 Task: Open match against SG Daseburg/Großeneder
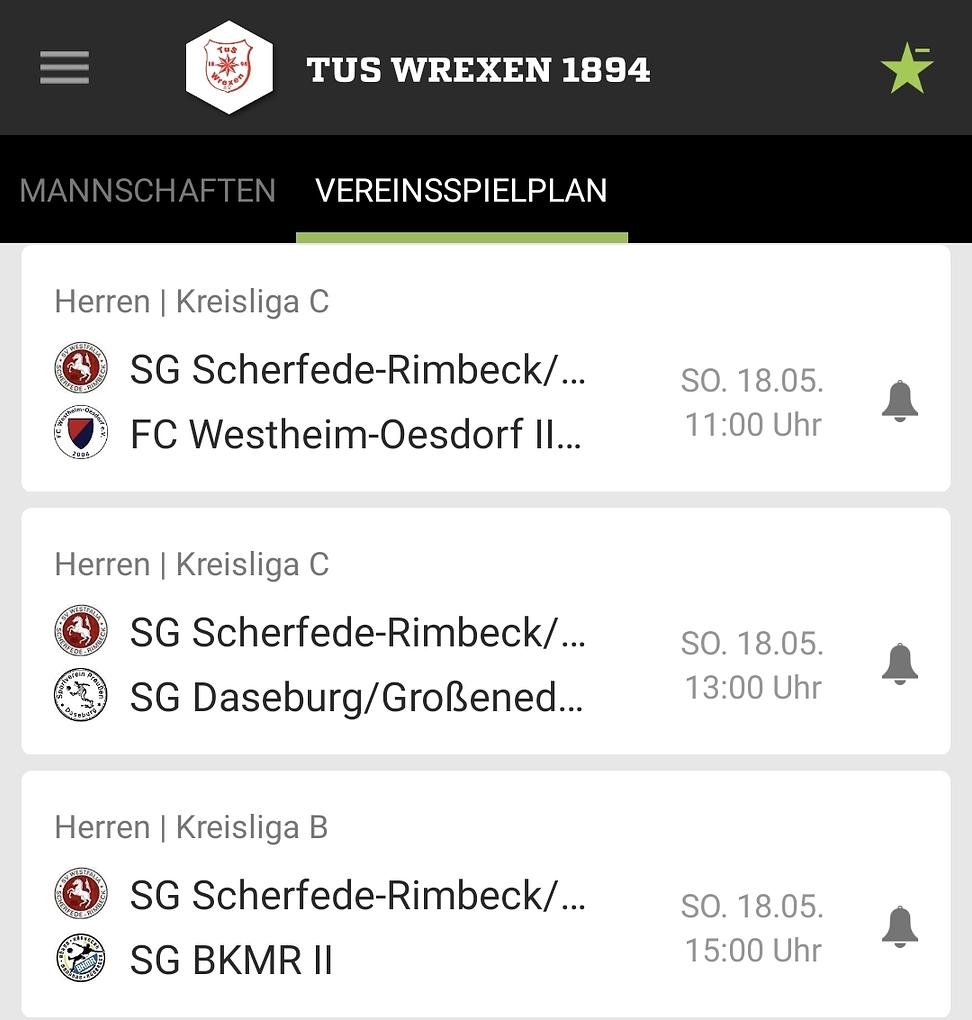355,698
